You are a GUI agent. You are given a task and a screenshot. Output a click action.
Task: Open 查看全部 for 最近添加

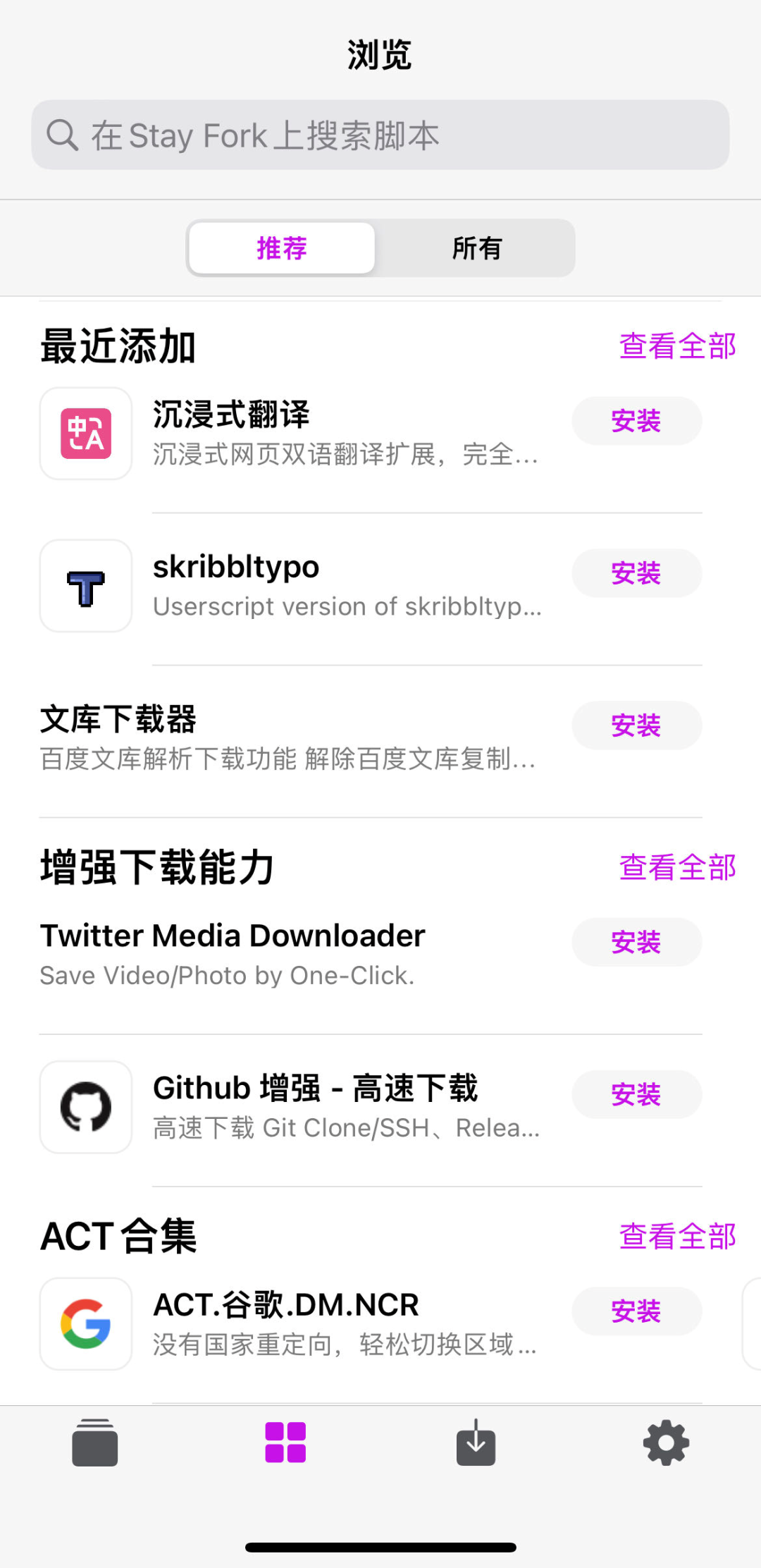pos(677,346)
